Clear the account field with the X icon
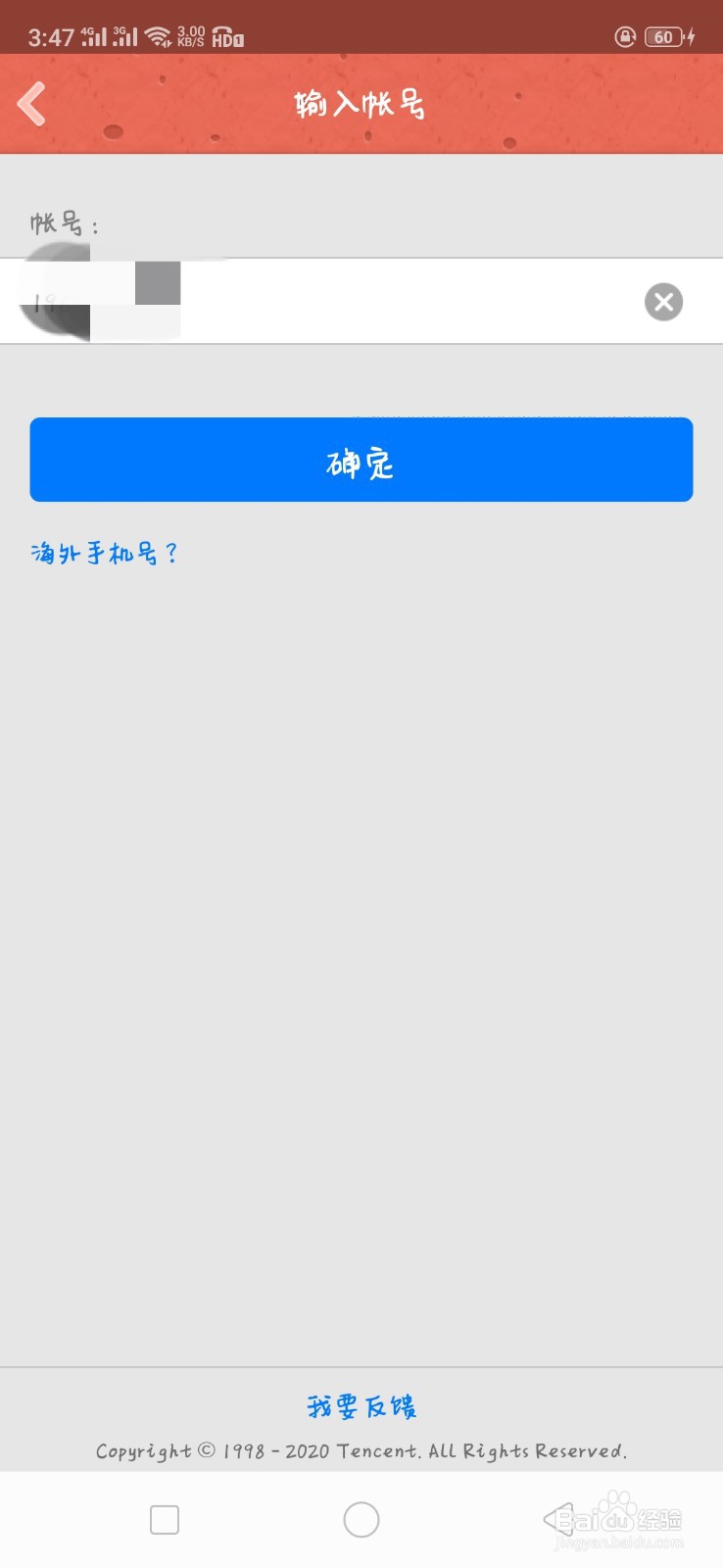 (x=663, y=301)
